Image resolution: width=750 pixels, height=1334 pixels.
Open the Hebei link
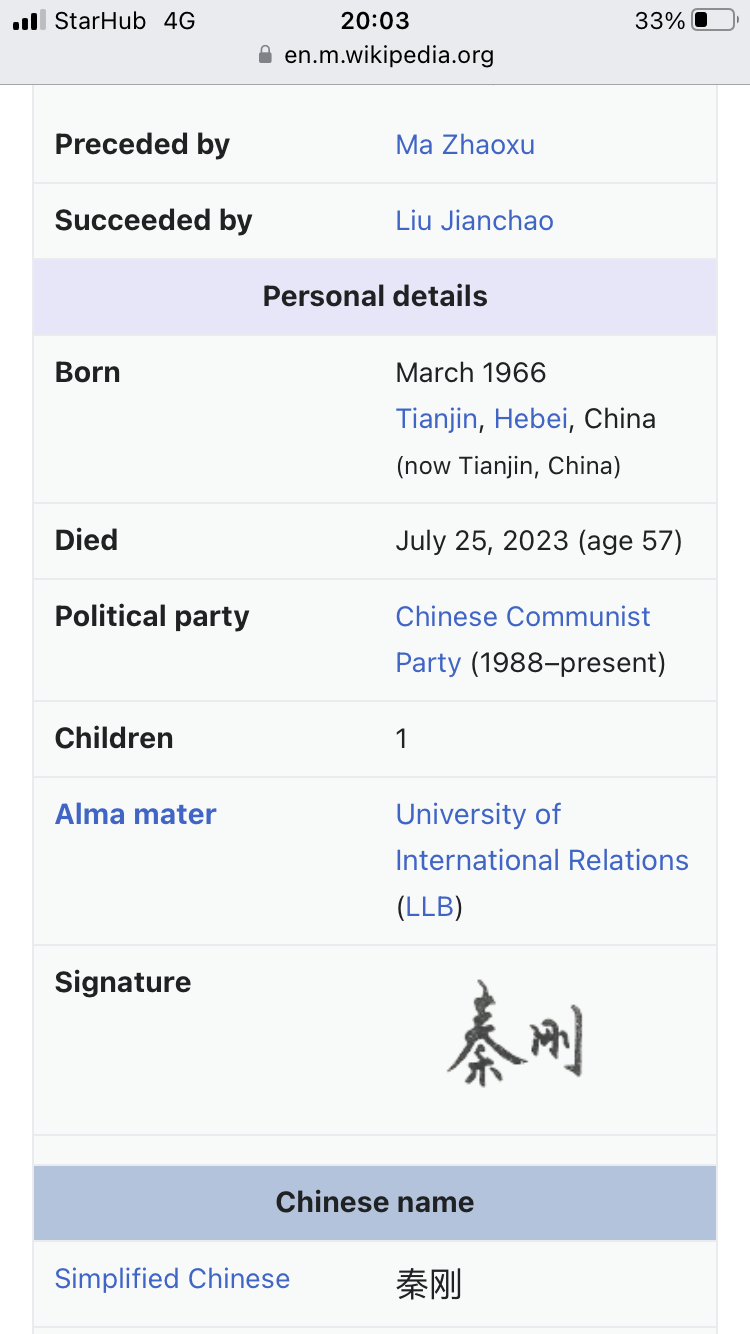pos(531,418)
